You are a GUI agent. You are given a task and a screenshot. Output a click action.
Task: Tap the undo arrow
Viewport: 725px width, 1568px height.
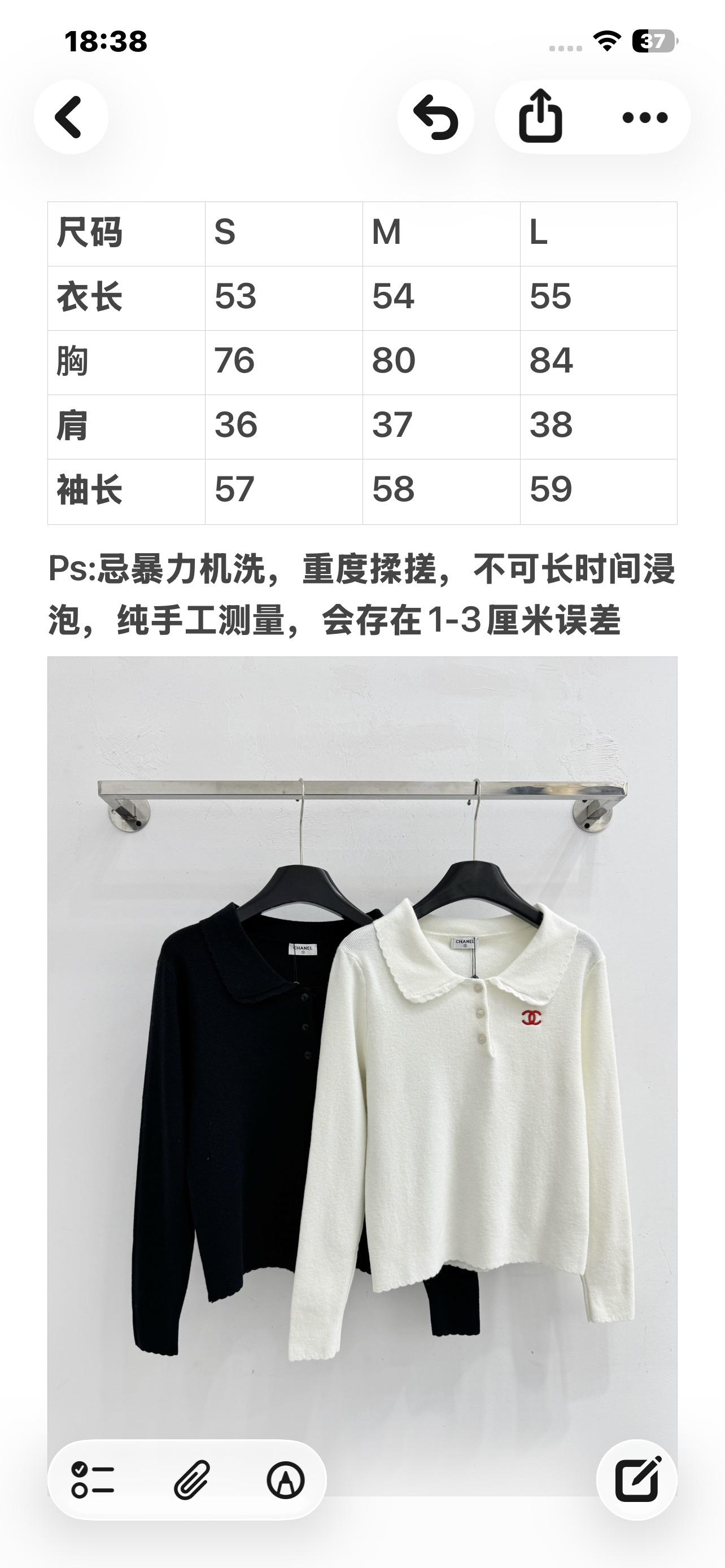click(x=436, y=117)
